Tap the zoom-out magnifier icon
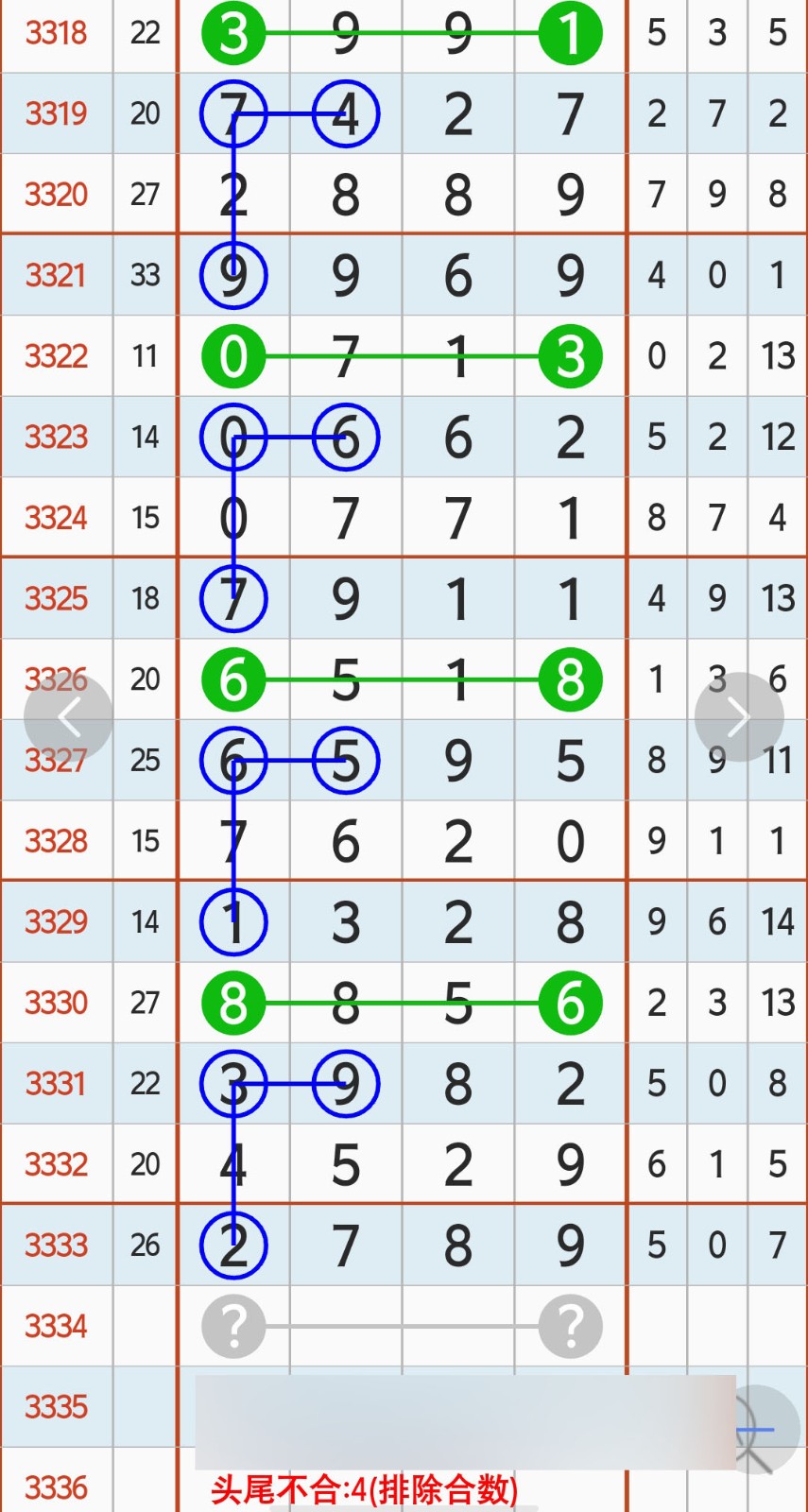The height and width of the screenshot is (1512, 808). (761, 1430)
